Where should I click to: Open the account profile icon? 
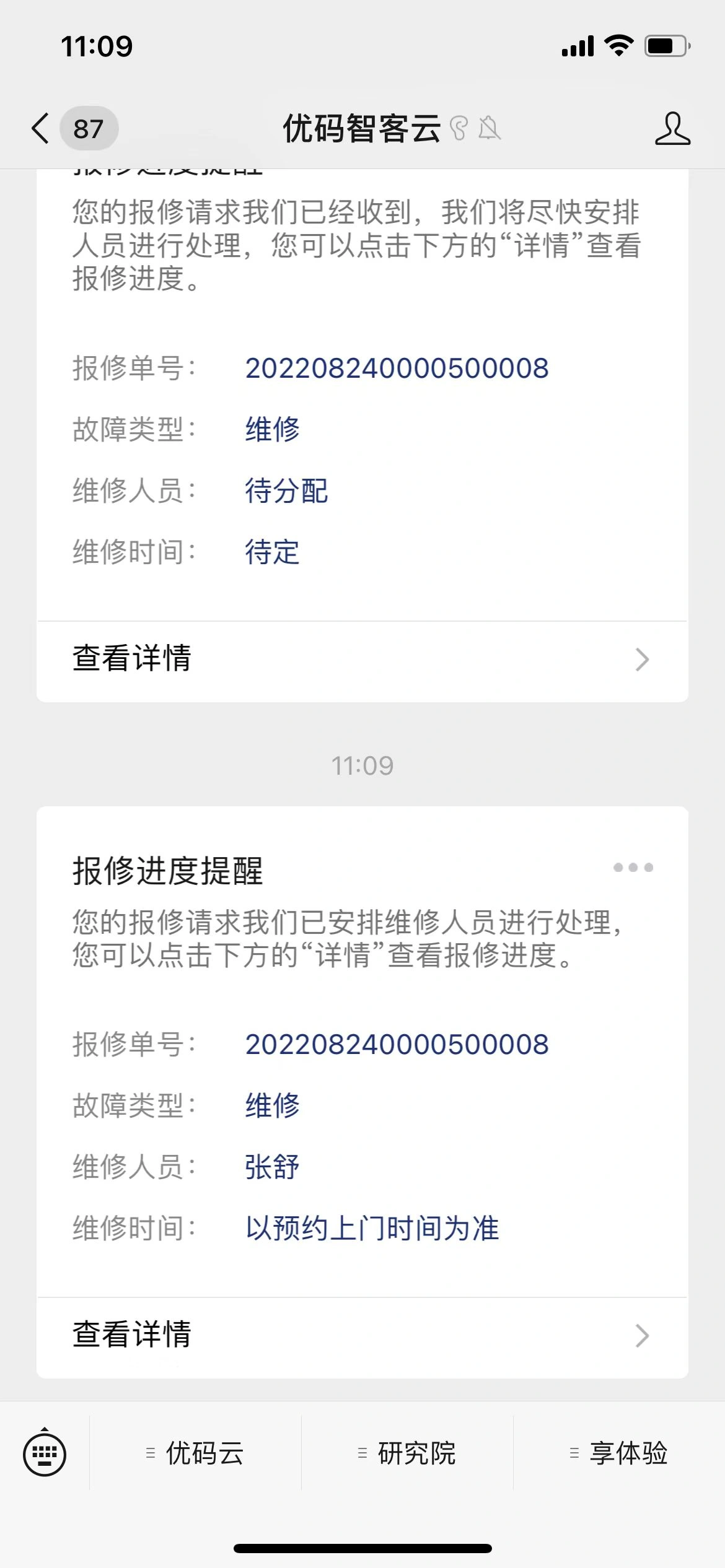pyautogui.click(x=672, y=129)
